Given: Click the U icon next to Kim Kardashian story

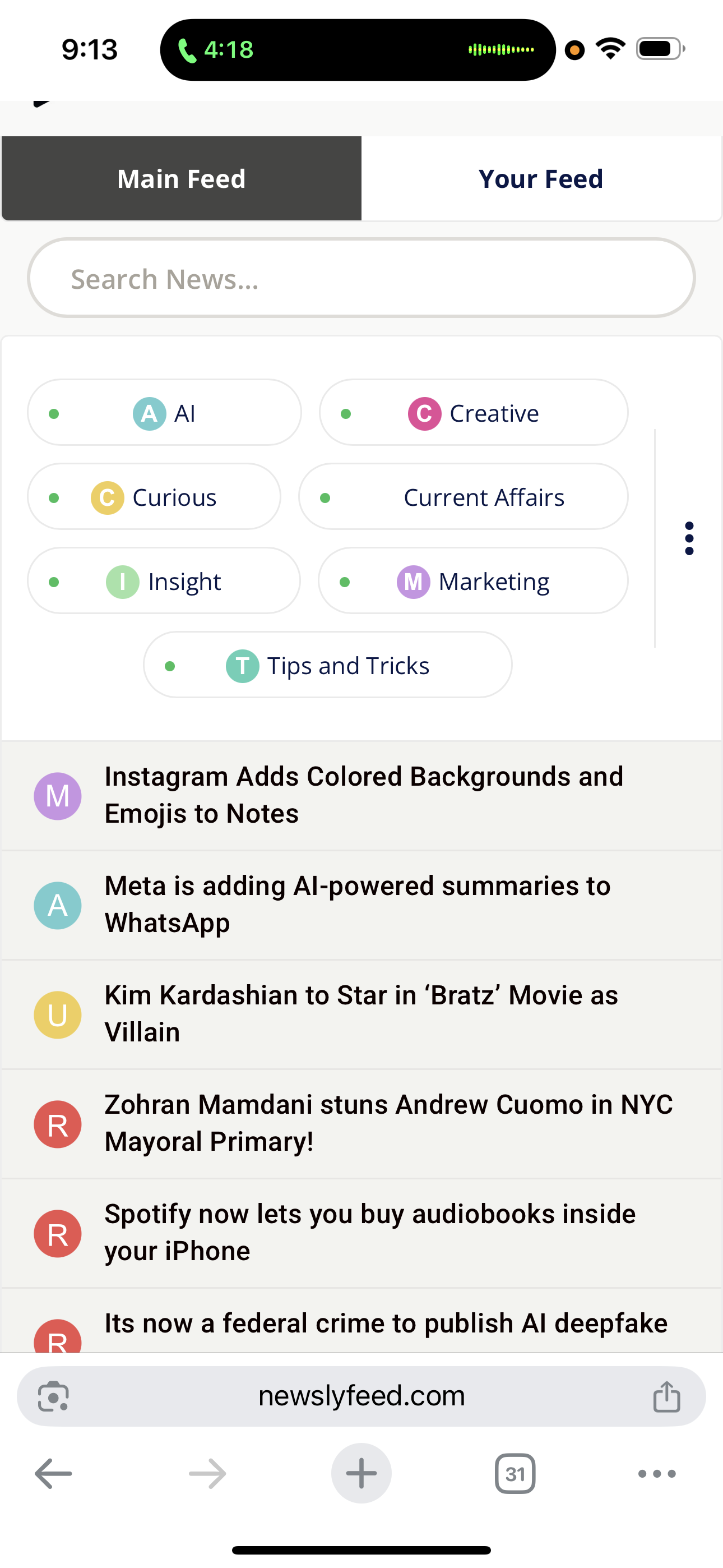Looking at the screenshot, I should coord(57,1014).
